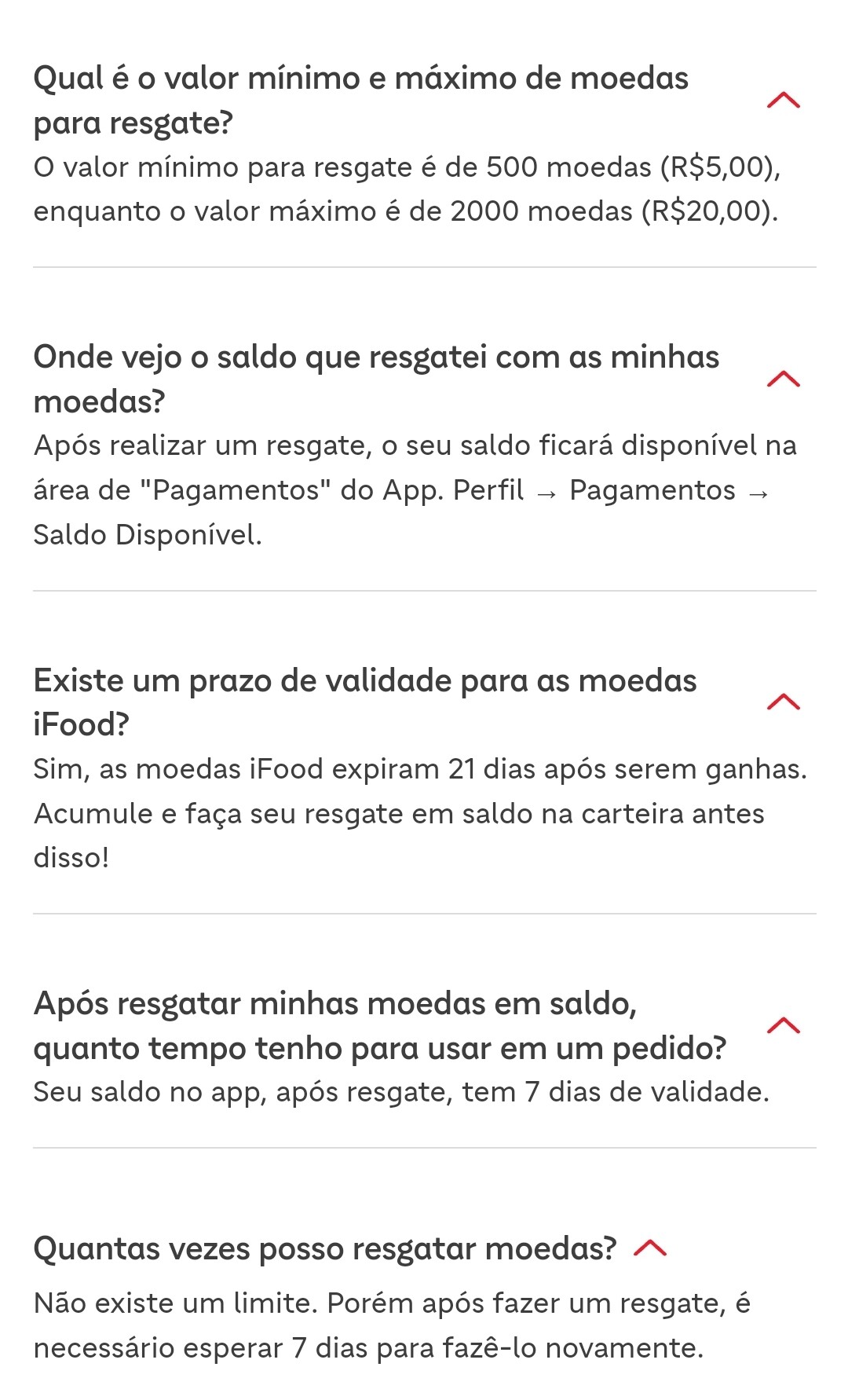Collapse 'Onde vejo o saldo' question

pos(783,379)
